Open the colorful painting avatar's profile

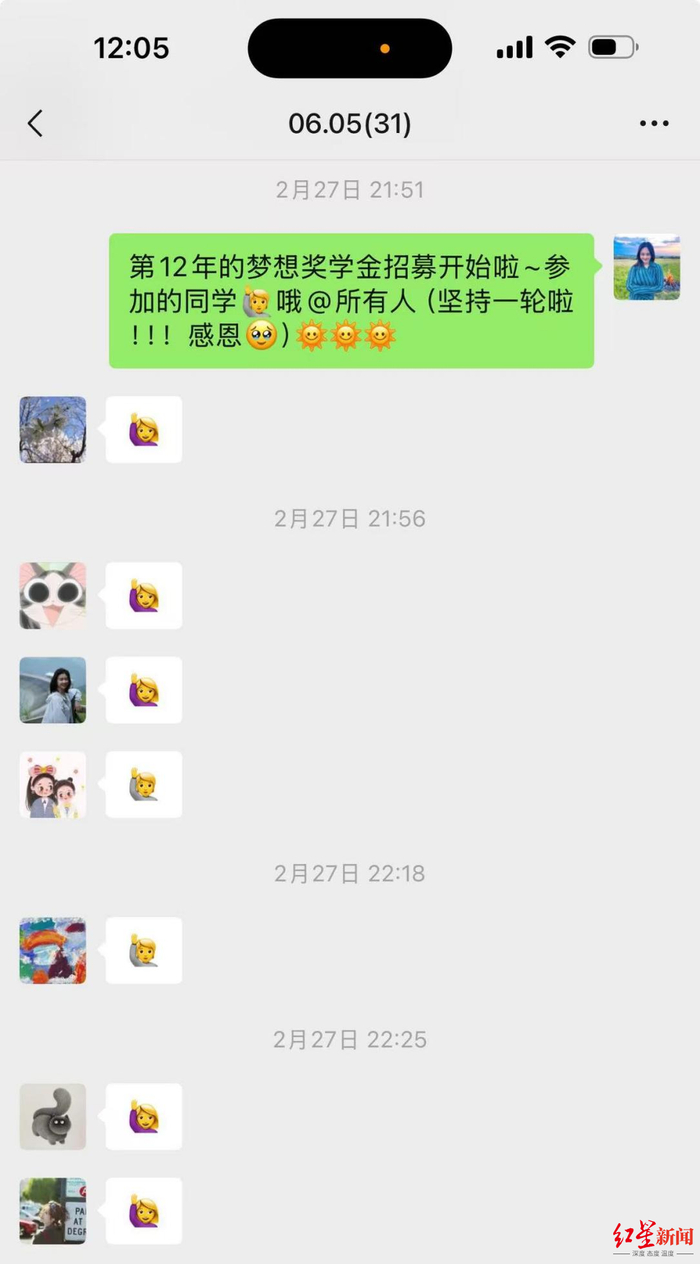(x=53, y=951)
